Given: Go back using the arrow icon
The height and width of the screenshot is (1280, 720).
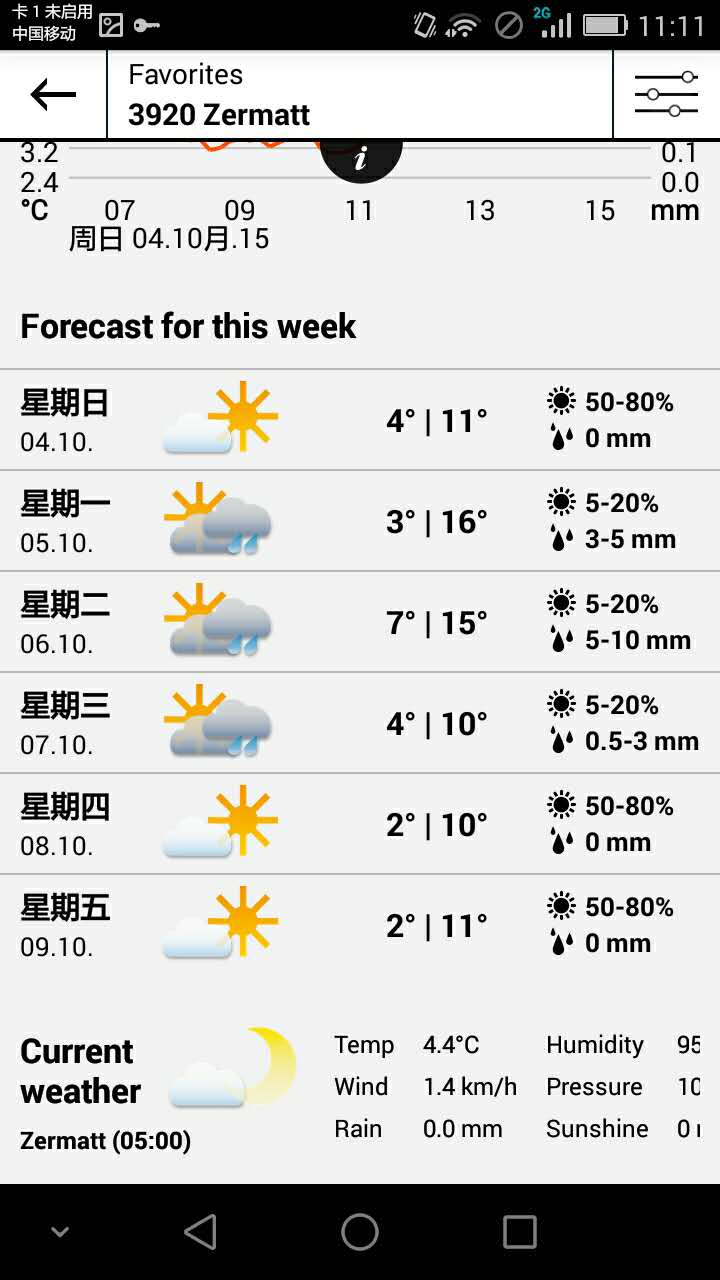Looking at the screenshot, I should pos(53,95).
